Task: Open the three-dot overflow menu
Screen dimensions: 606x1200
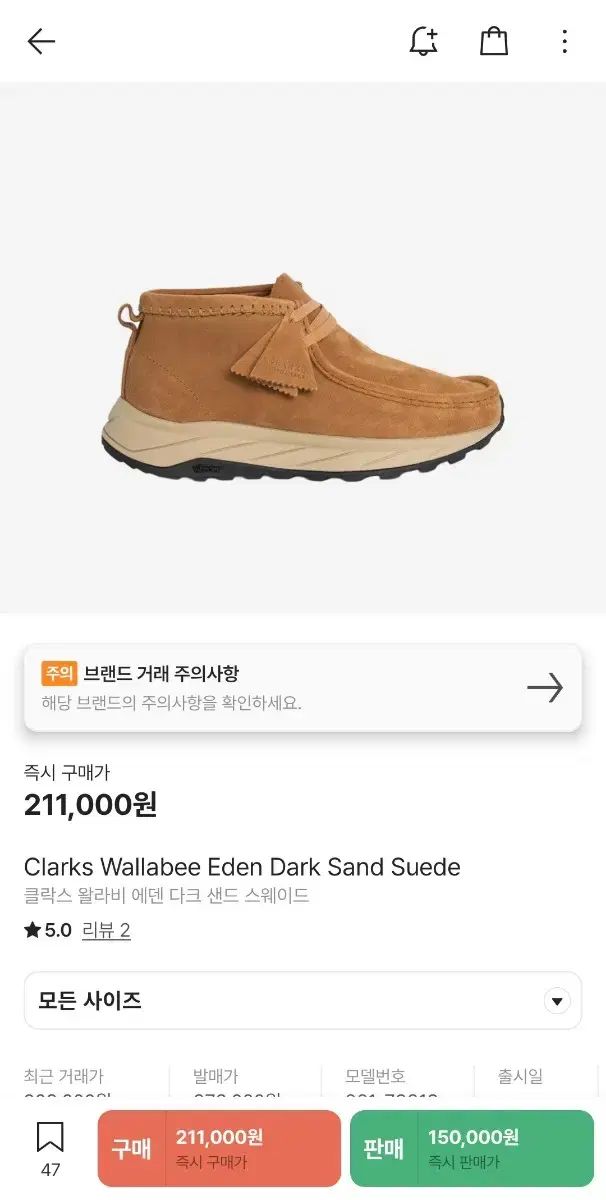Action: click(x=564, y=41)
